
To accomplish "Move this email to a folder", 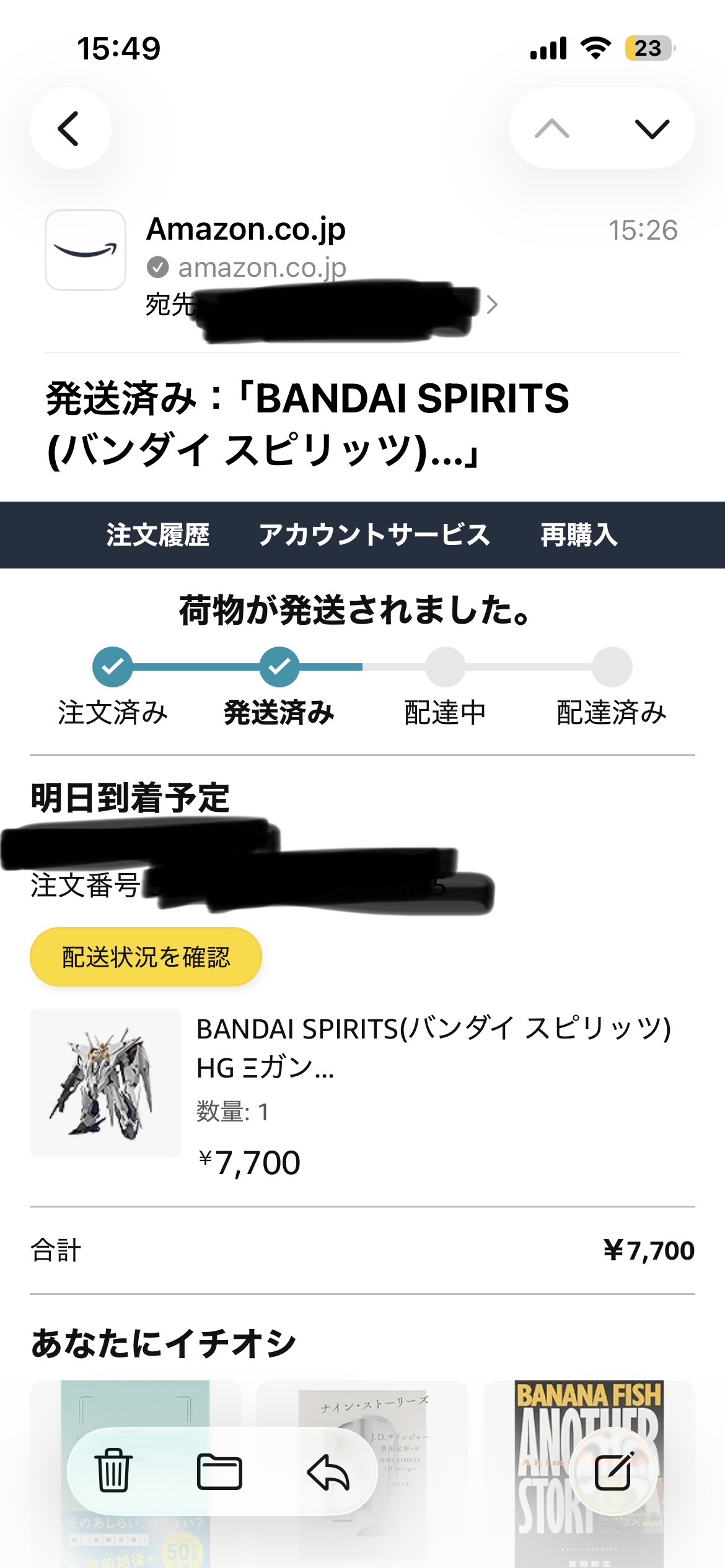I will [219, 1471].
